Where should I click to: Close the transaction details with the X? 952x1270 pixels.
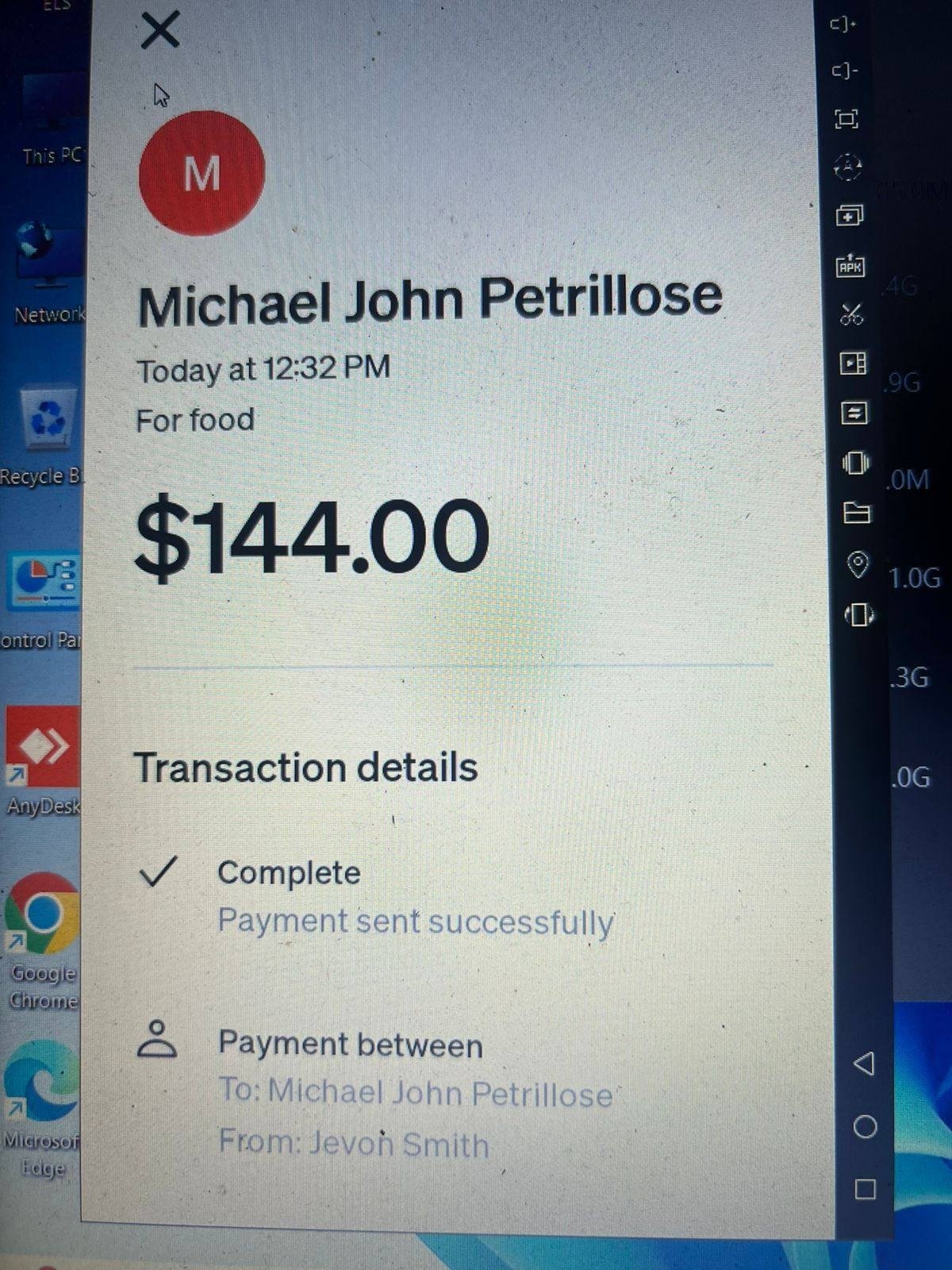point(160,30)
